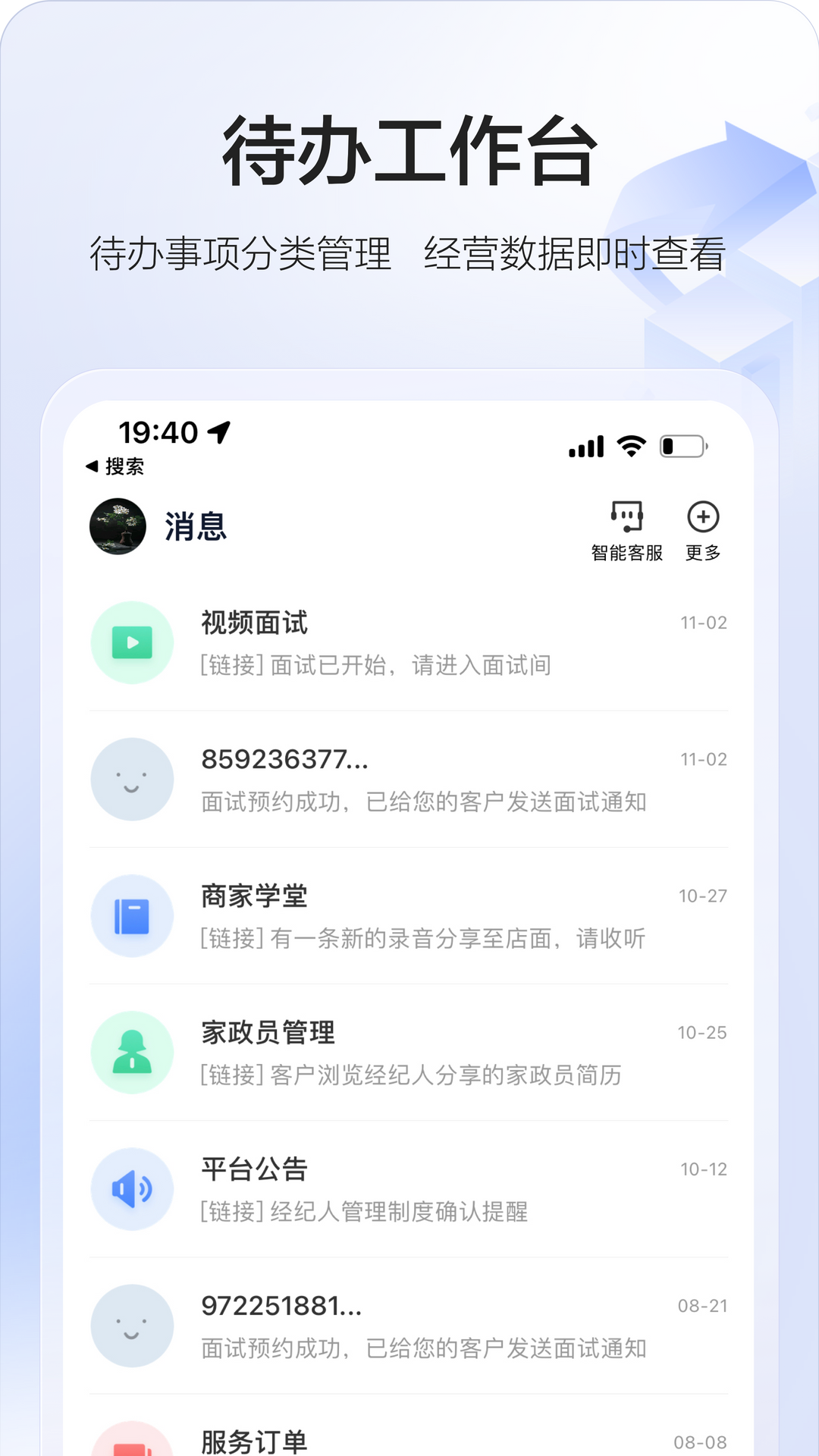This screenshot has width=819, height=1456.
Task: Open the 视频面试 video interview icon
Action: pyautogui.click(x=131, y=642)
